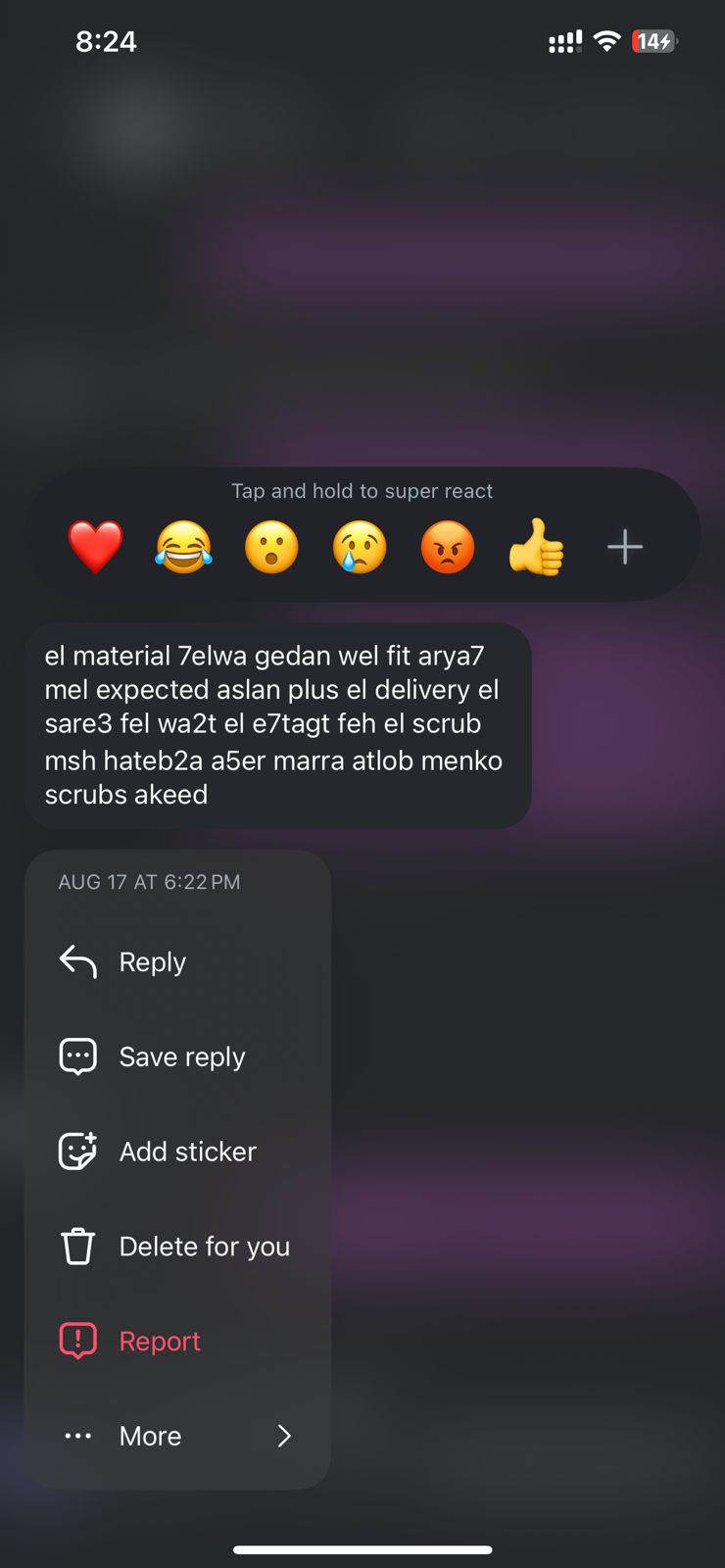Expand the More options submenu

(176, 1436)
